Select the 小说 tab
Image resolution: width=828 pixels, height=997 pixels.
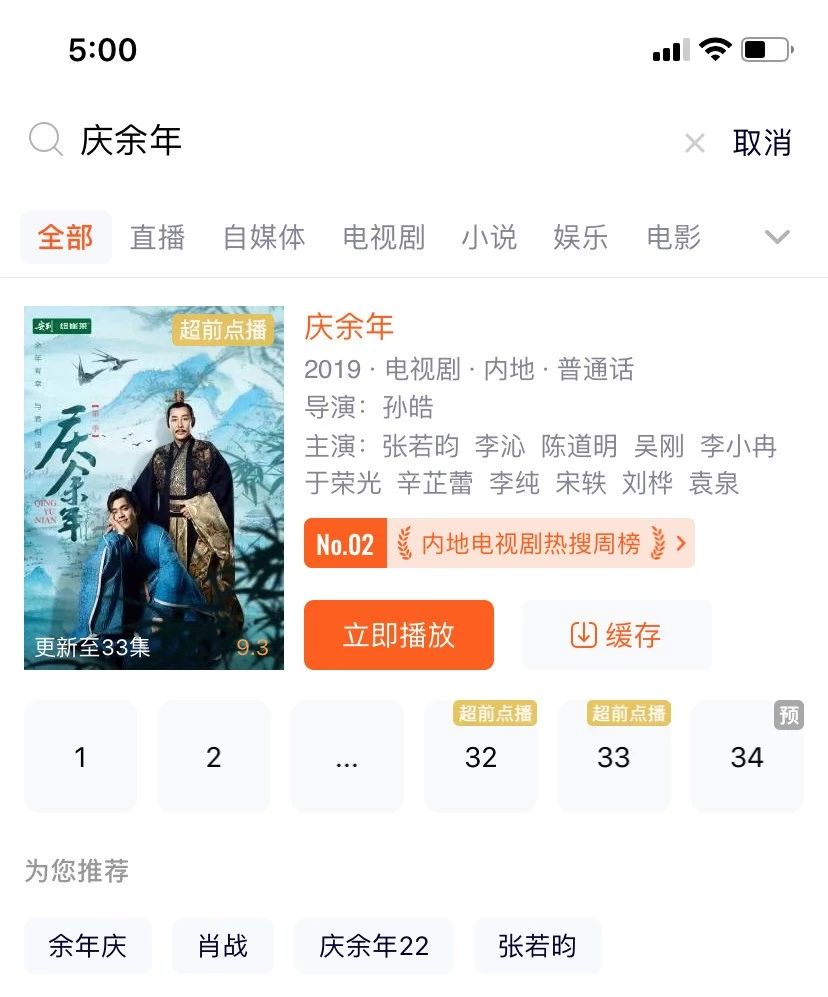489,238
